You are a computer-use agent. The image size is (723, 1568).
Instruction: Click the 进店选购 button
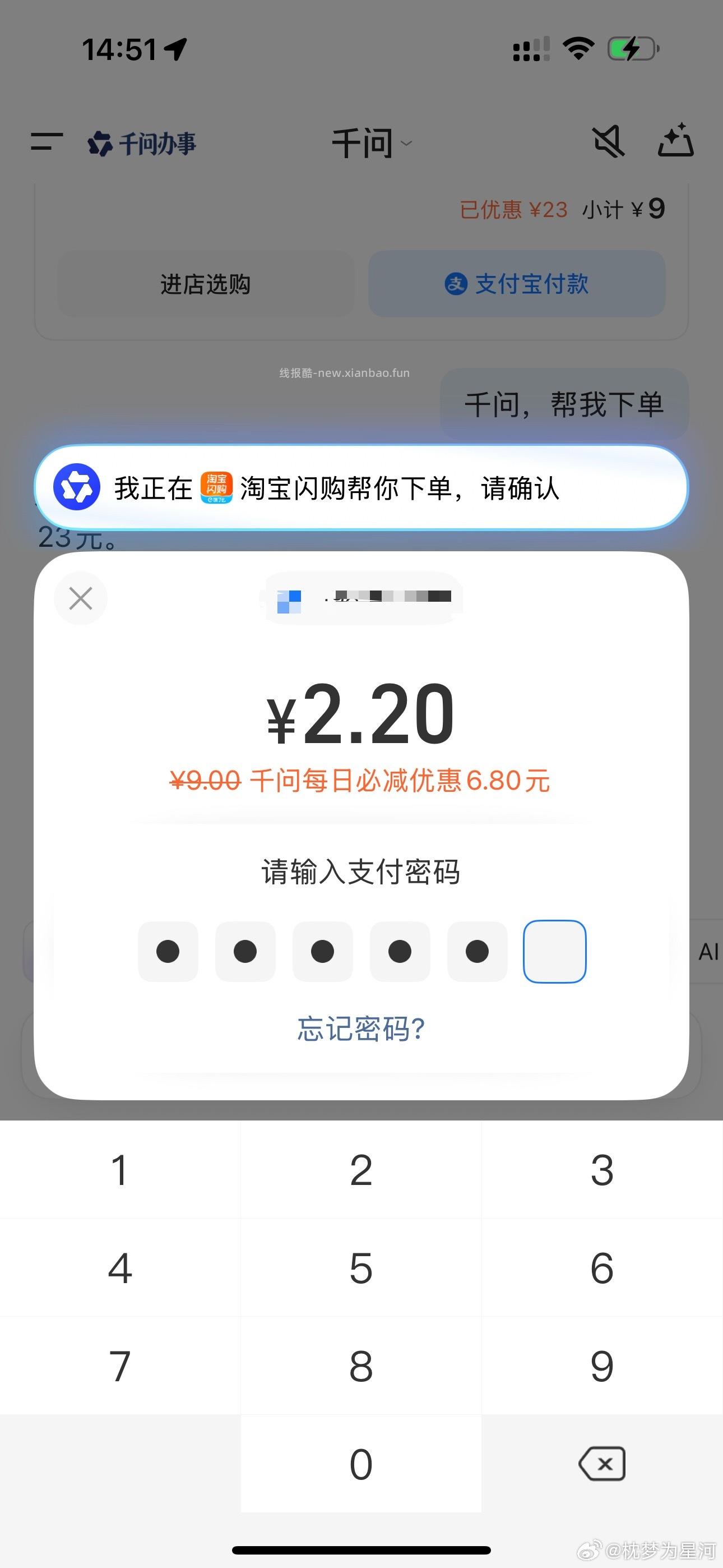206,283
